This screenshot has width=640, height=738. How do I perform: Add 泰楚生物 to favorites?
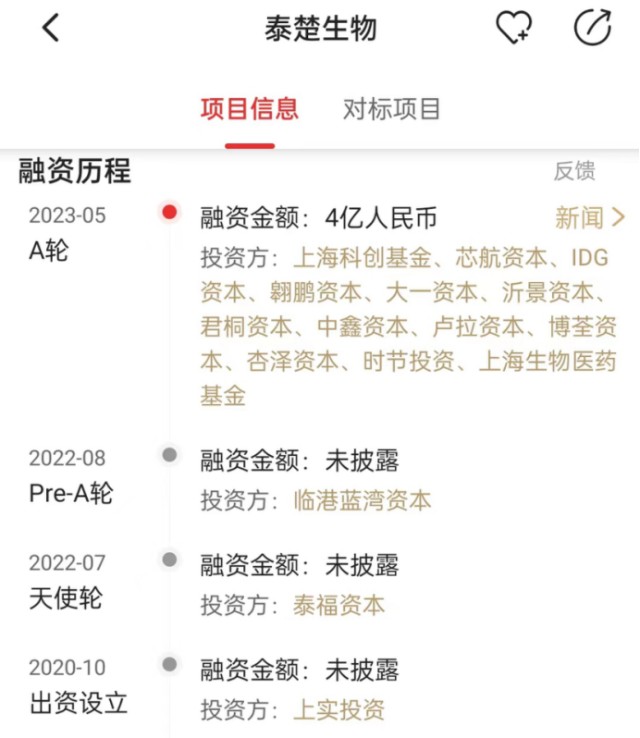(x=514, y=28)
